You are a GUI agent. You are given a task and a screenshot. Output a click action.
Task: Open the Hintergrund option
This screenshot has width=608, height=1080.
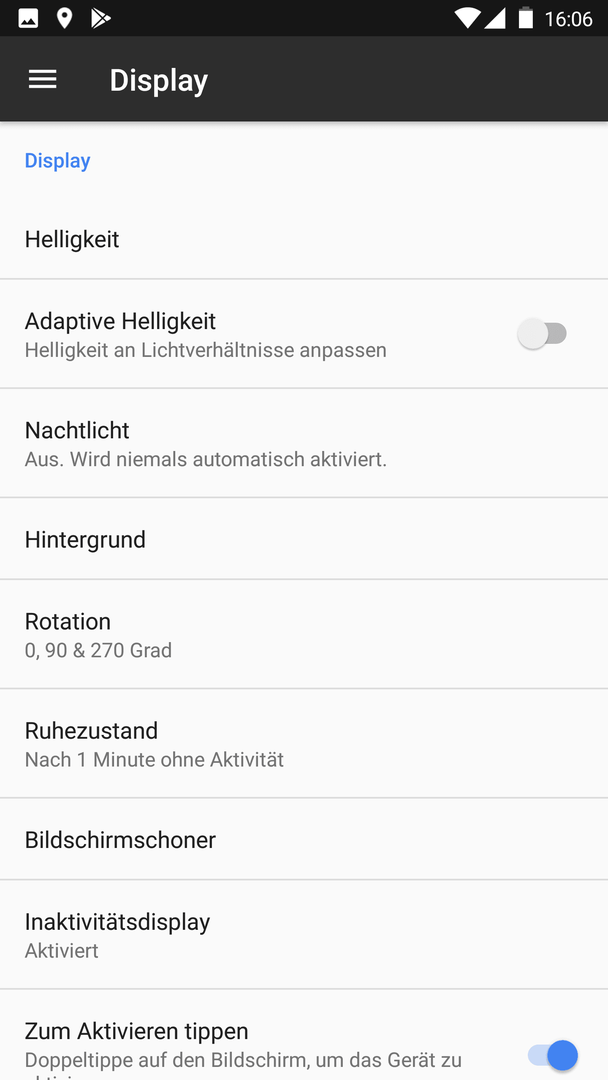pyautogui.click(x=304, y=539)
